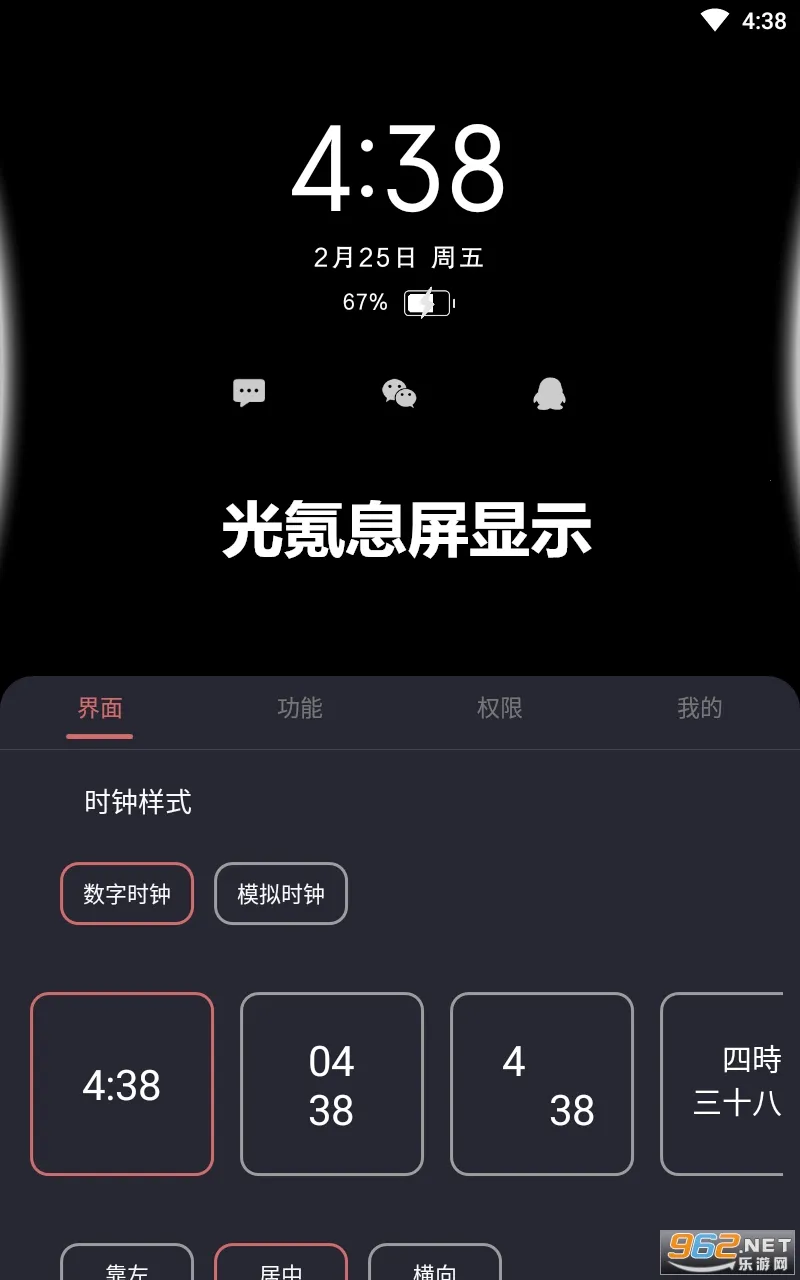Choose the staggered 4 38 clock style
The image size is (800, 1280).
[542, 1084]
